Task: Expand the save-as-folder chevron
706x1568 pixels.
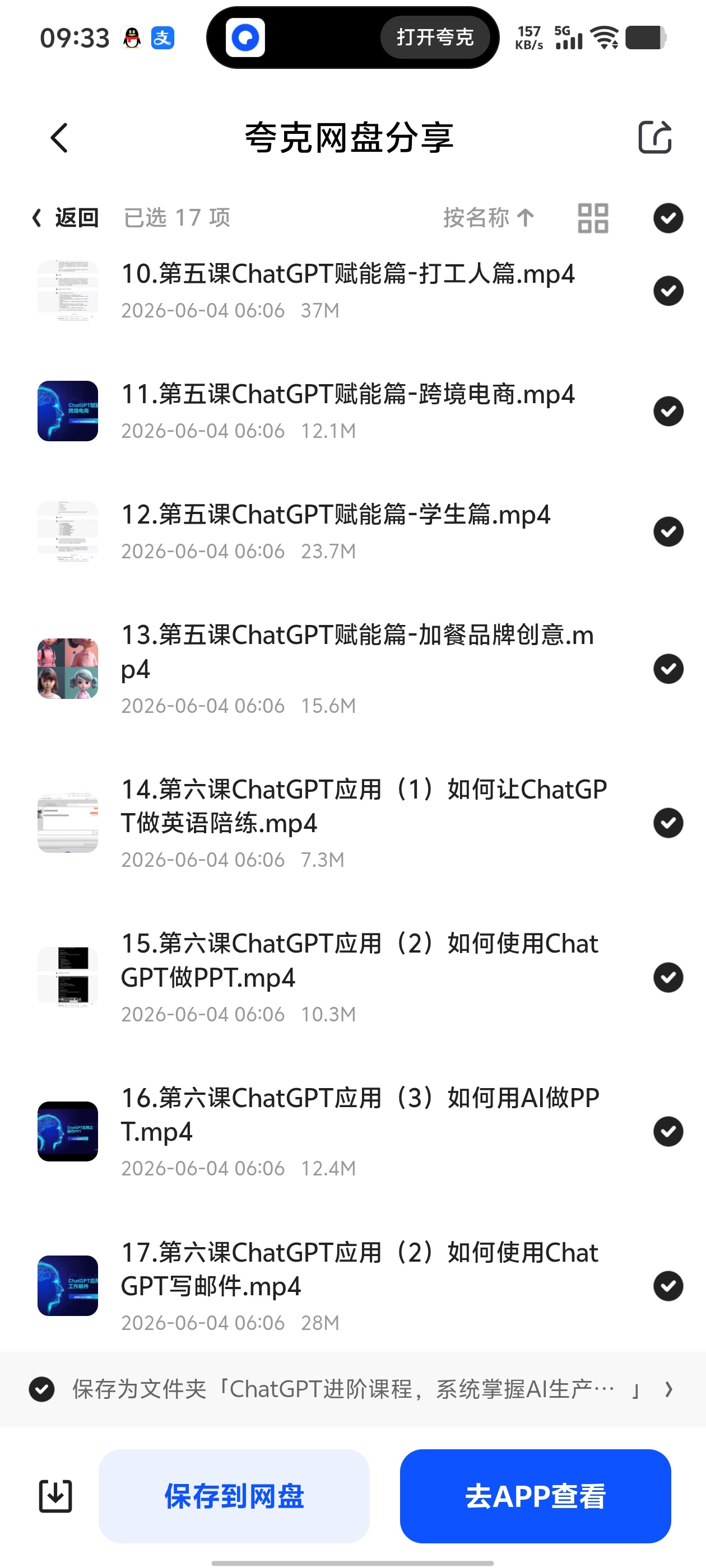Action: [x=669, y=1390]
